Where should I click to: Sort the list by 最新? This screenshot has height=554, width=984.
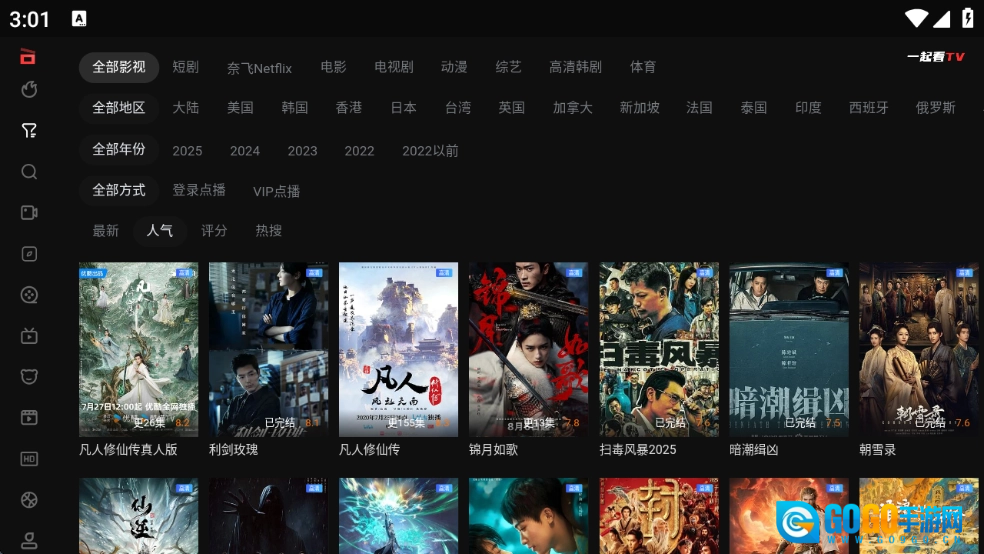pyautogui.click(x=106, y=231)
